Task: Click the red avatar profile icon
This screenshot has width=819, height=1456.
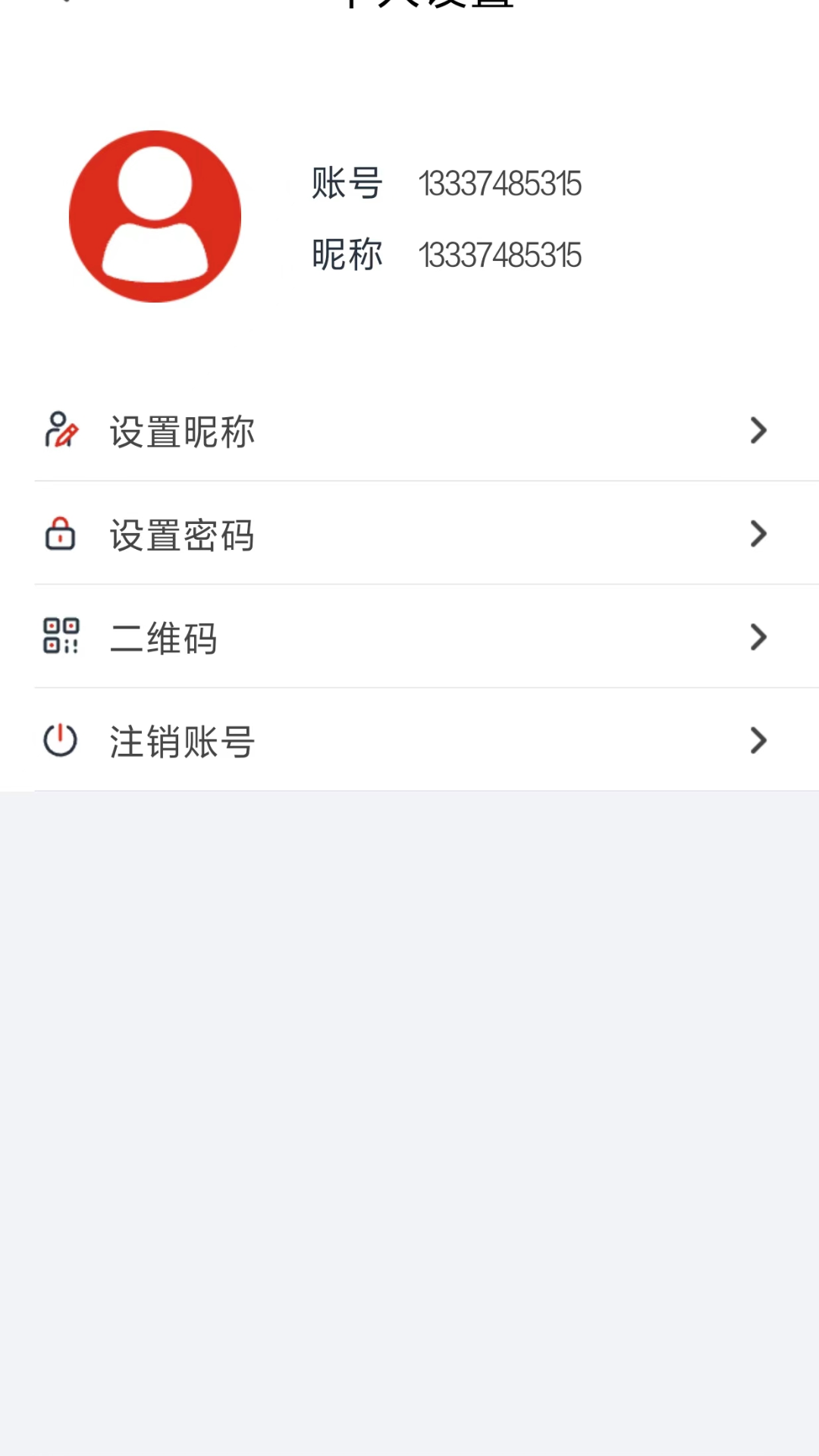Action: coord(154,216)
